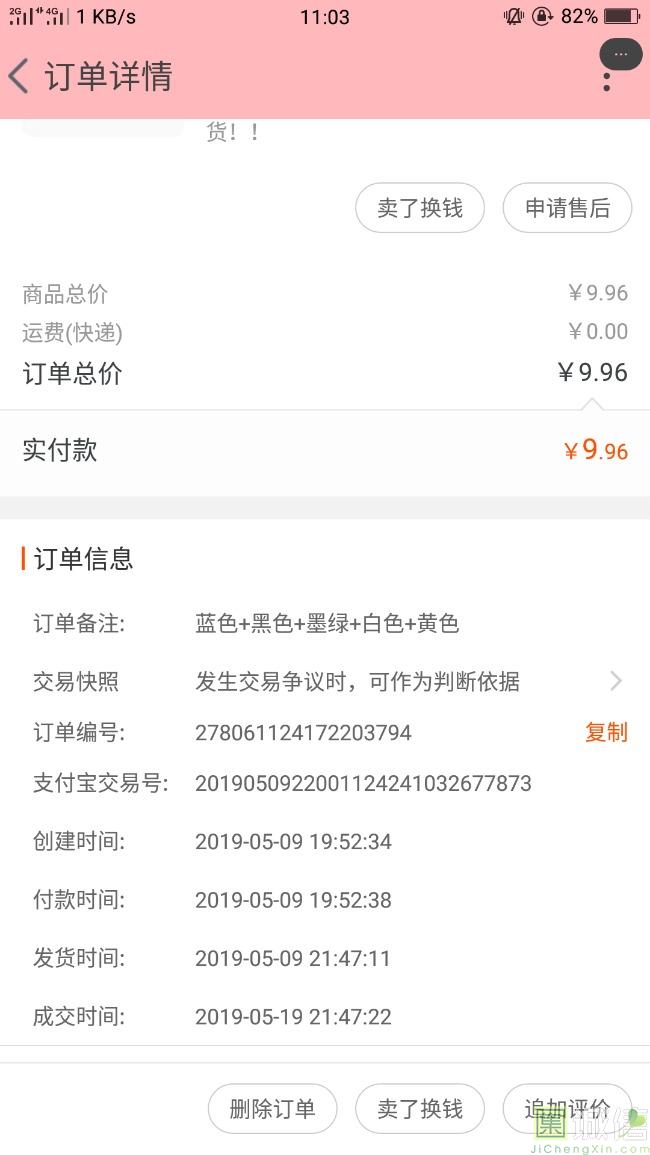Tap 卖了换钱 in the bottom bar
This screenshot has width=650, height=1155.
click(x=420, y=1109)
